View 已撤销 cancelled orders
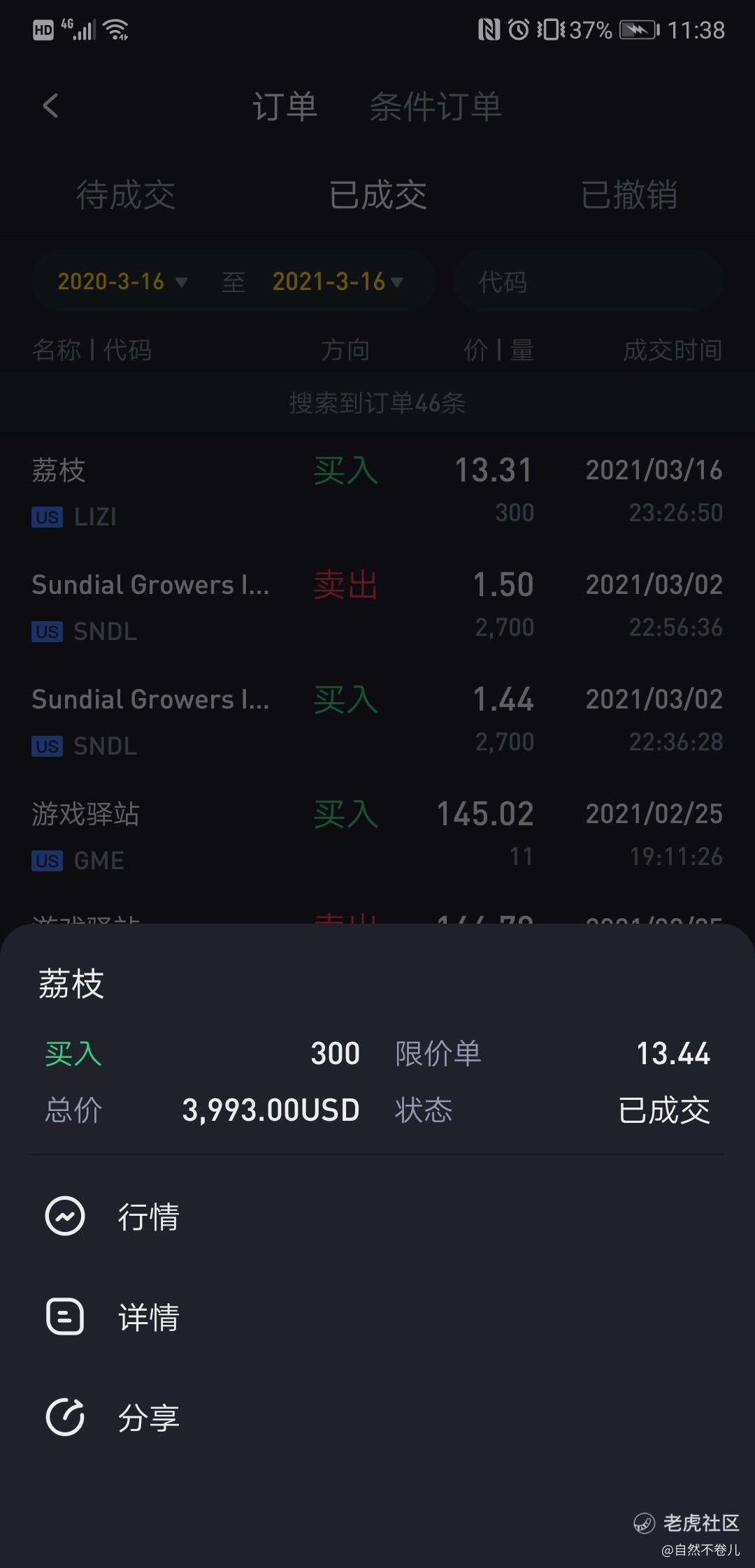 click(x=628, y=194)
